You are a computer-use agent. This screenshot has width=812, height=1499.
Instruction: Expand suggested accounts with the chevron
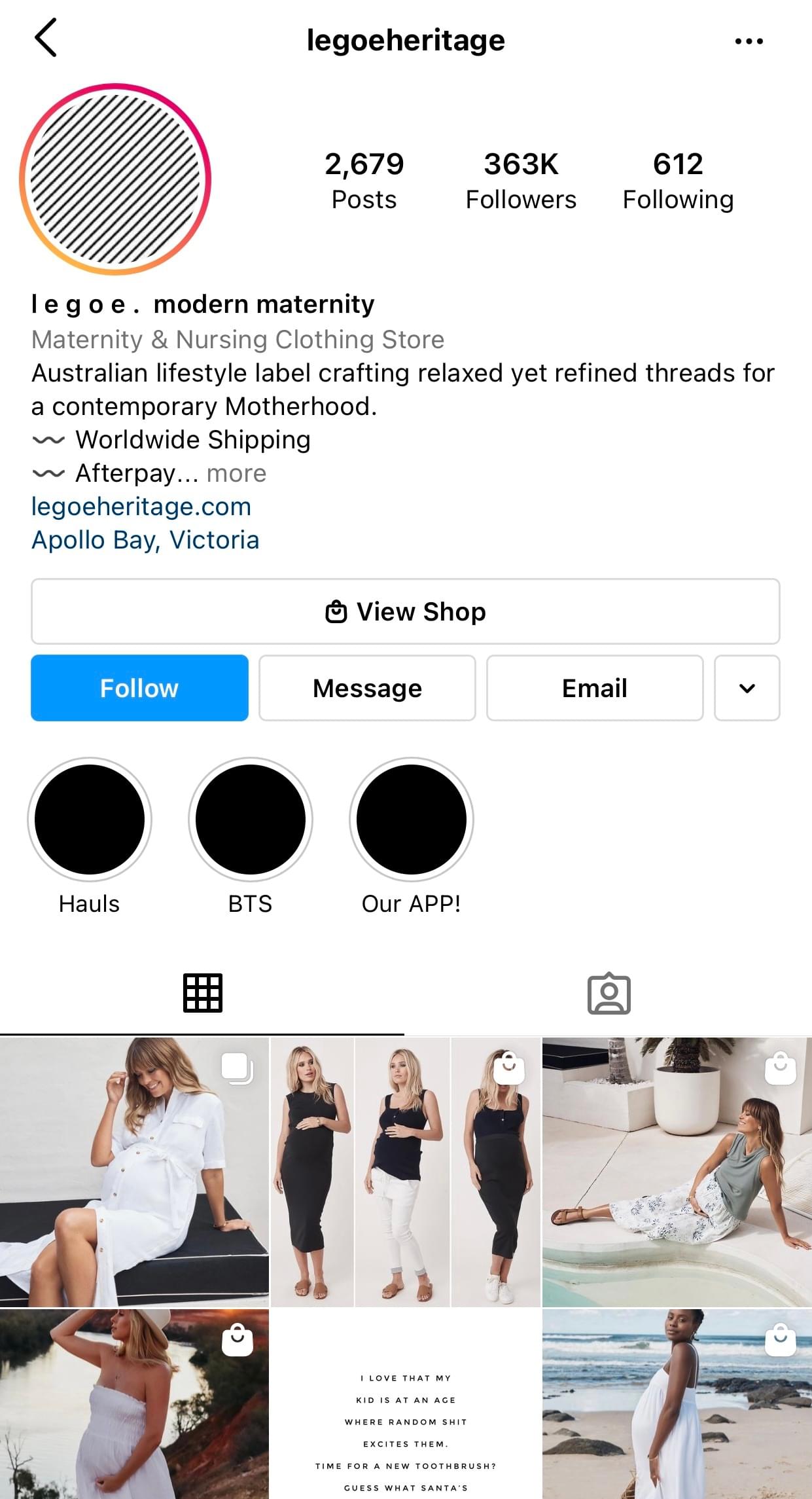[747, 688]
